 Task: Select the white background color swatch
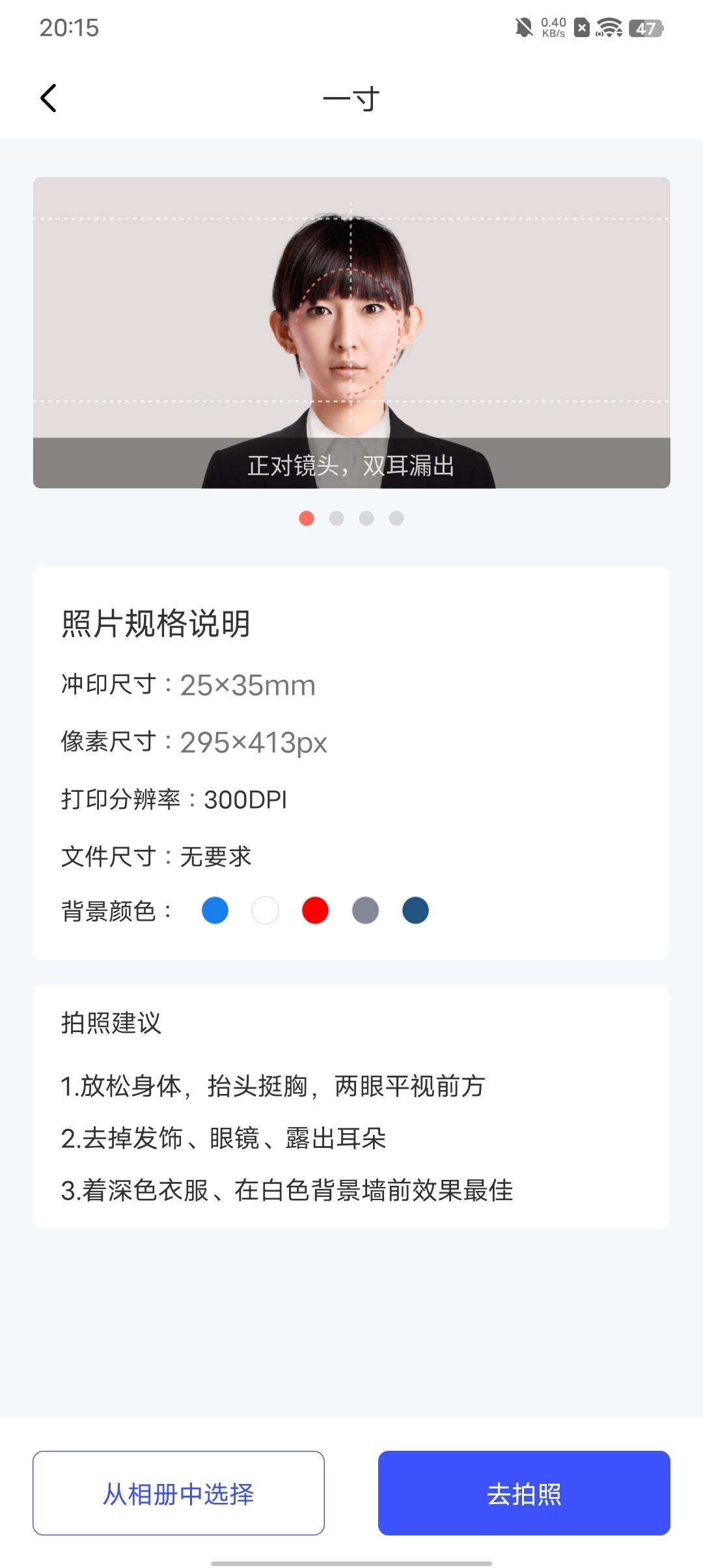pos(266,910)
